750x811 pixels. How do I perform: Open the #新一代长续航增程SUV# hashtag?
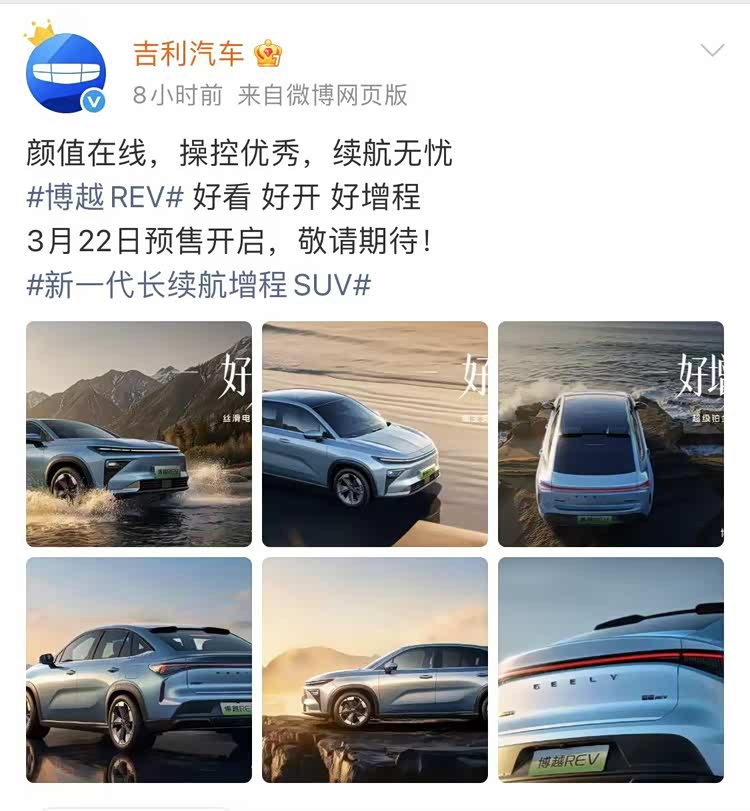click(x=199, y=285)
